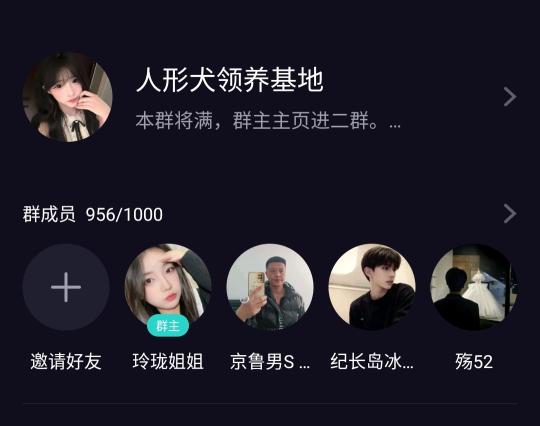This screenshot has height=426, width=540.
Task: View group owner 玲珑姐姐's profile
Action: coord(168,287)
